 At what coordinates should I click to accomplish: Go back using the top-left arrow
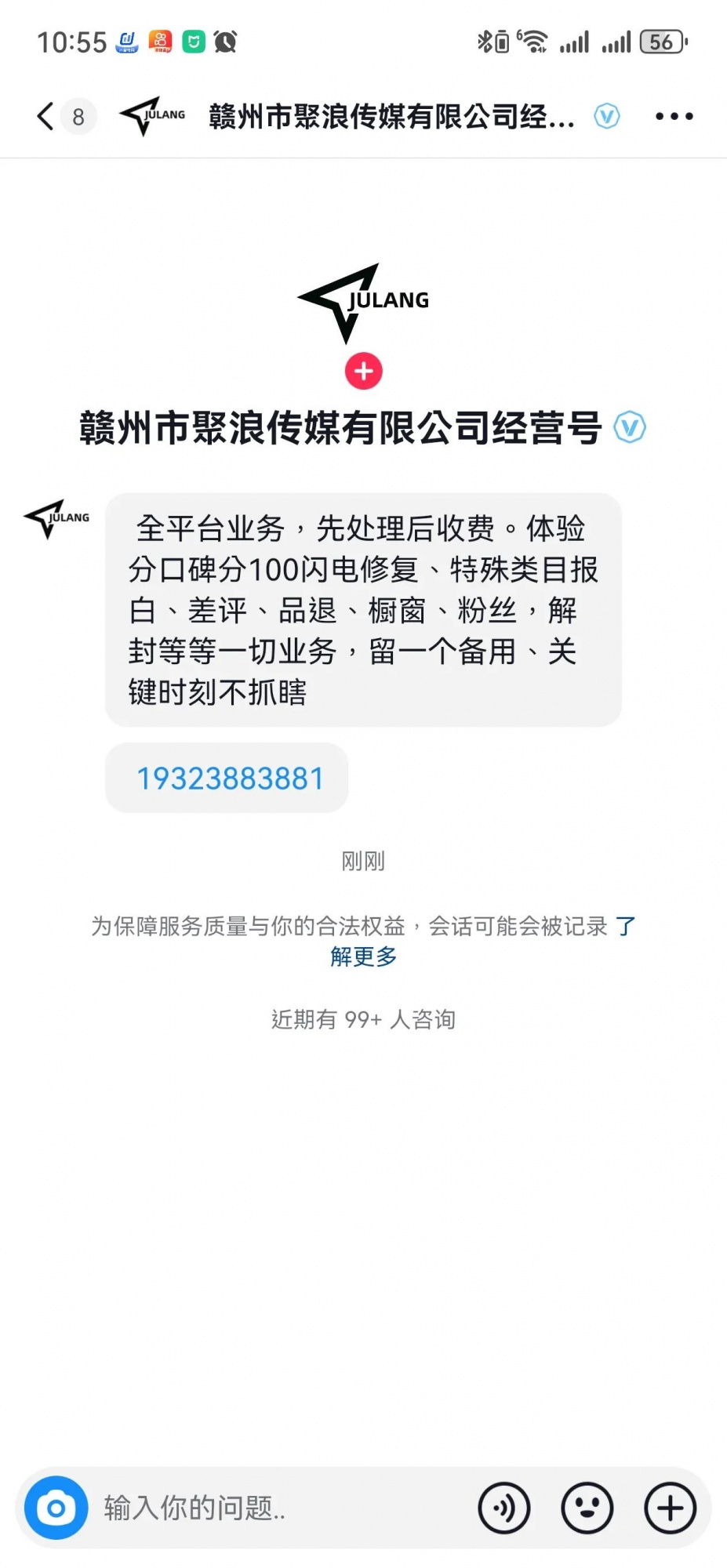(x=45, y=117)
